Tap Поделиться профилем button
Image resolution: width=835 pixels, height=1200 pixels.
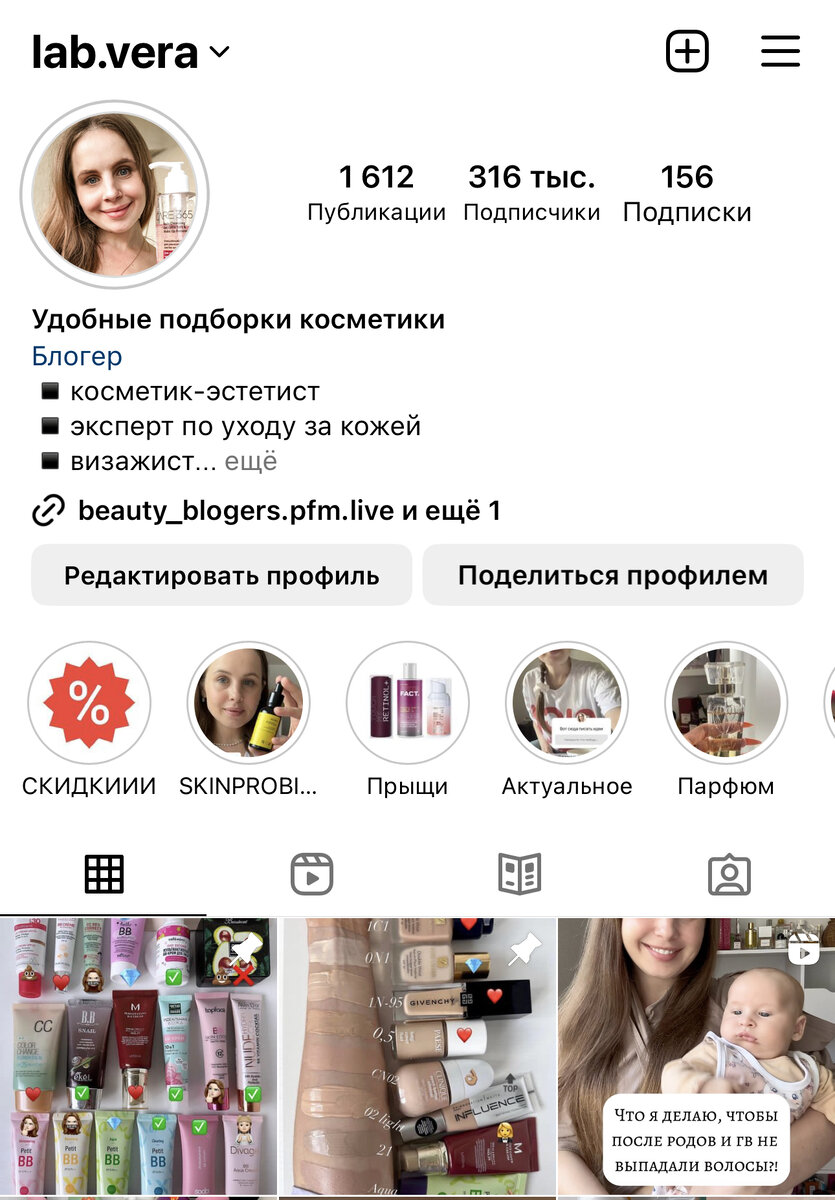[x=612, y=575]
